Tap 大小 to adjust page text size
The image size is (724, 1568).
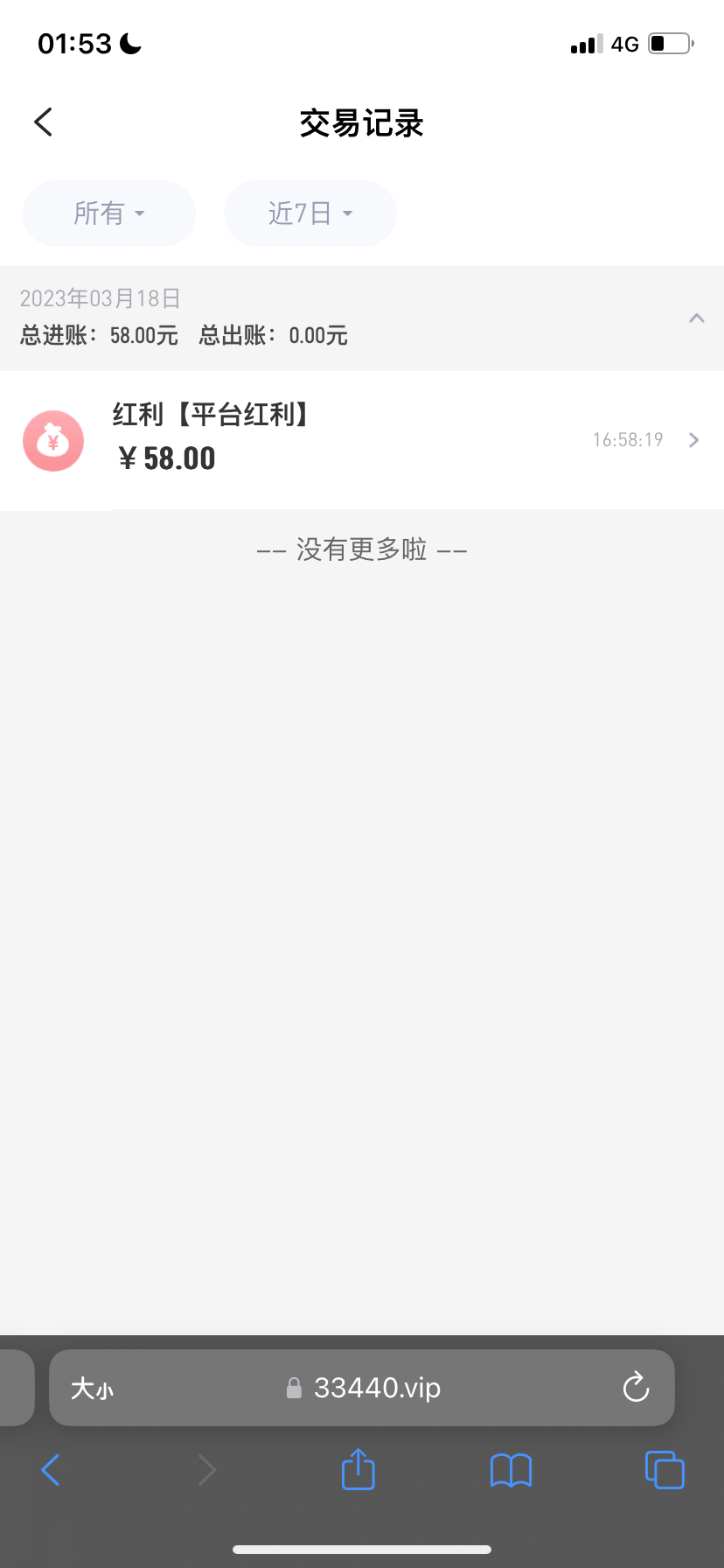pyautogui.click(x=92, y=1388)
